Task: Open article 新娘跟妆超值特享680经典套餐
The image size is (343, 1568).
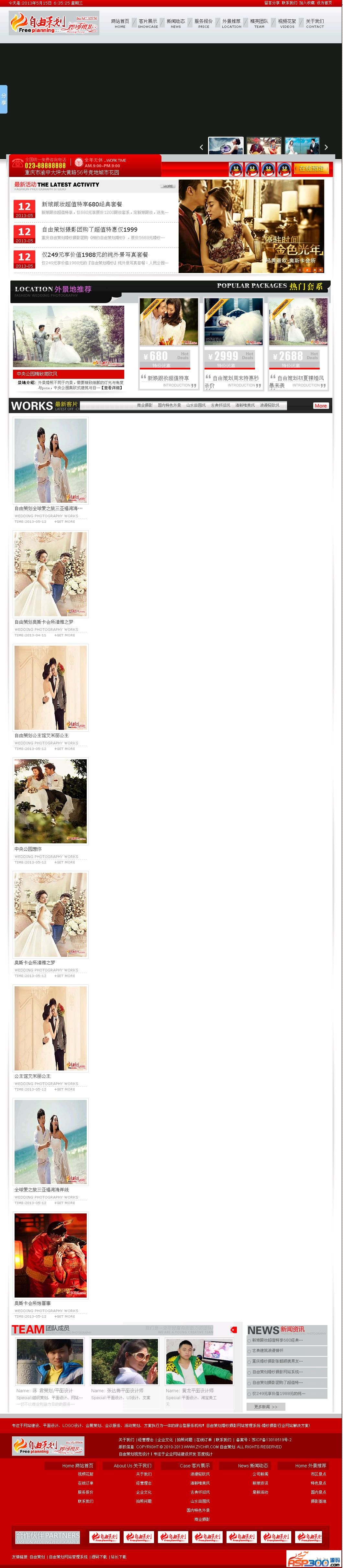Action: pyautogui.click(x=82, y=204)
